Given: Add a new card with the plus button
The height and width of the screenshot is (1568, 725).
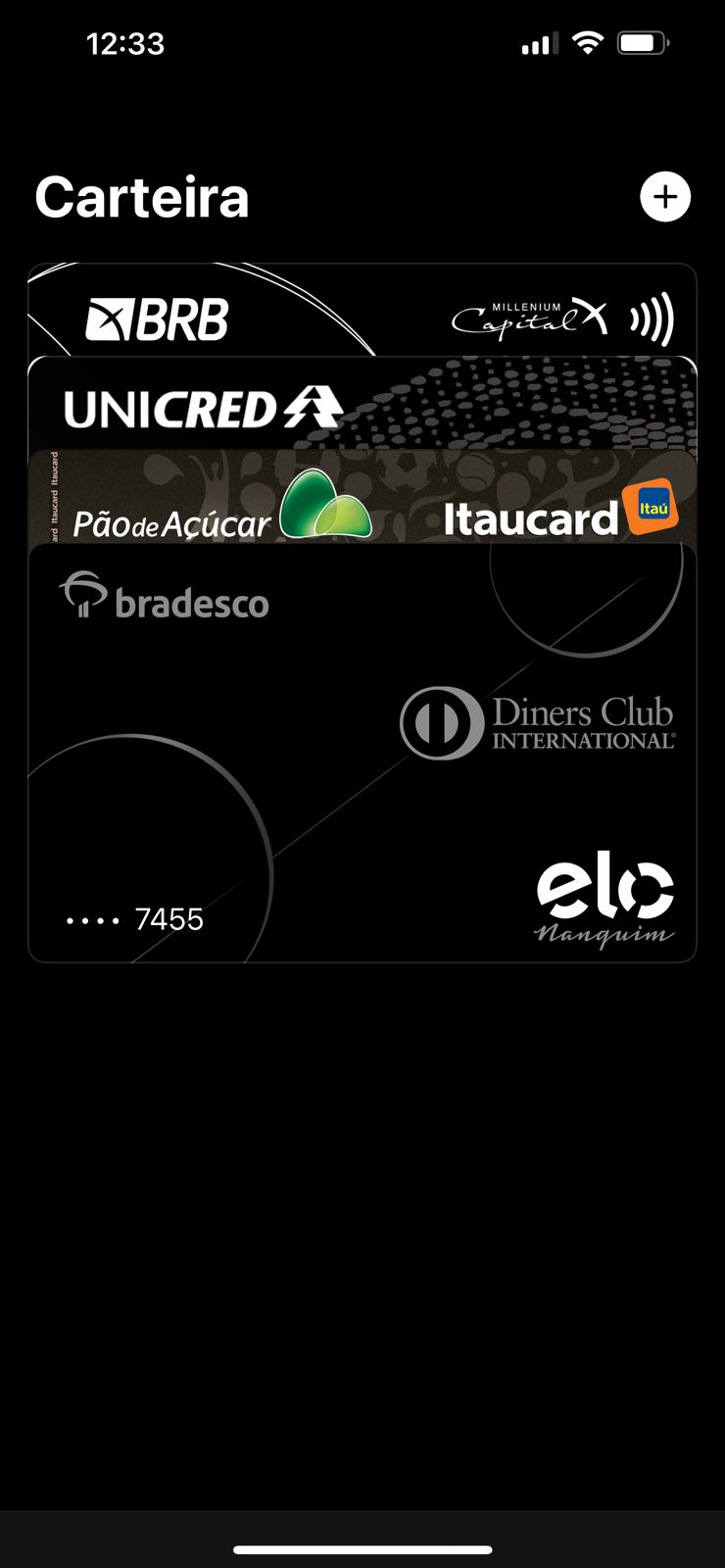Looking at the screenshot, I should pos(665,197).
